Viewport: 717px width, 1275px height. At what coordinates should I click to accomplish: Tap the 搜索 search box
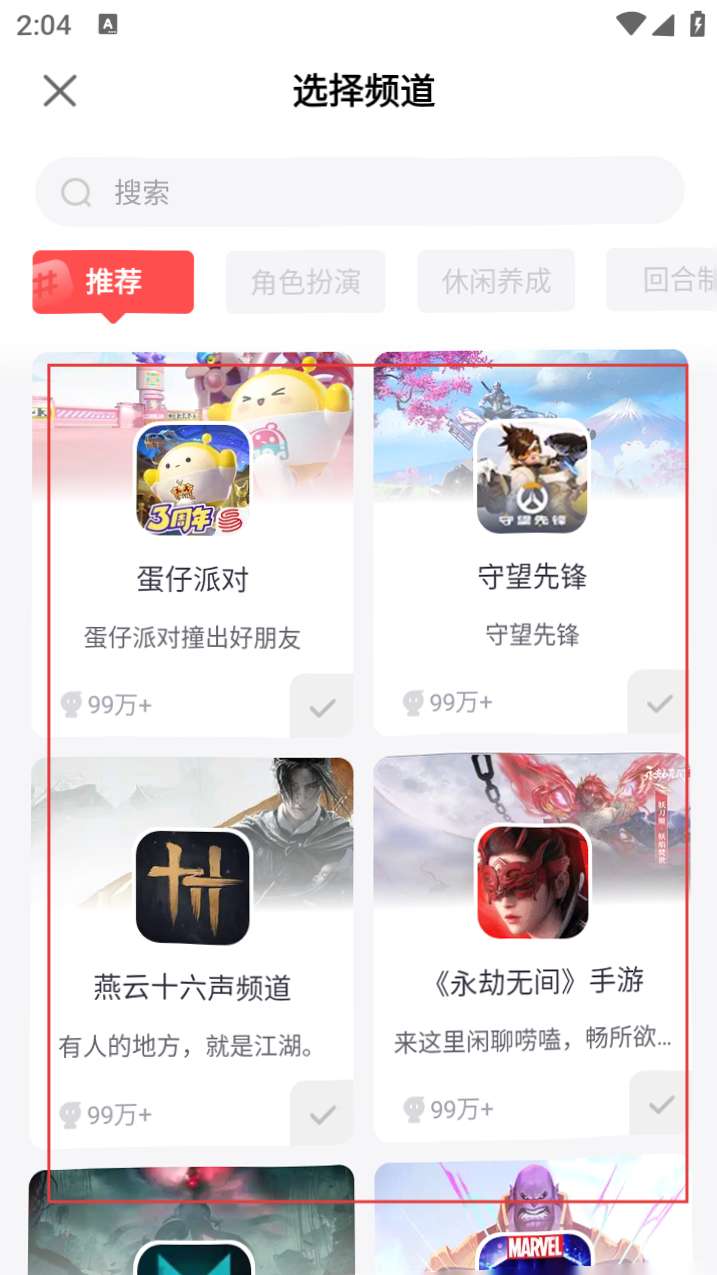click(x=360, y=192)
